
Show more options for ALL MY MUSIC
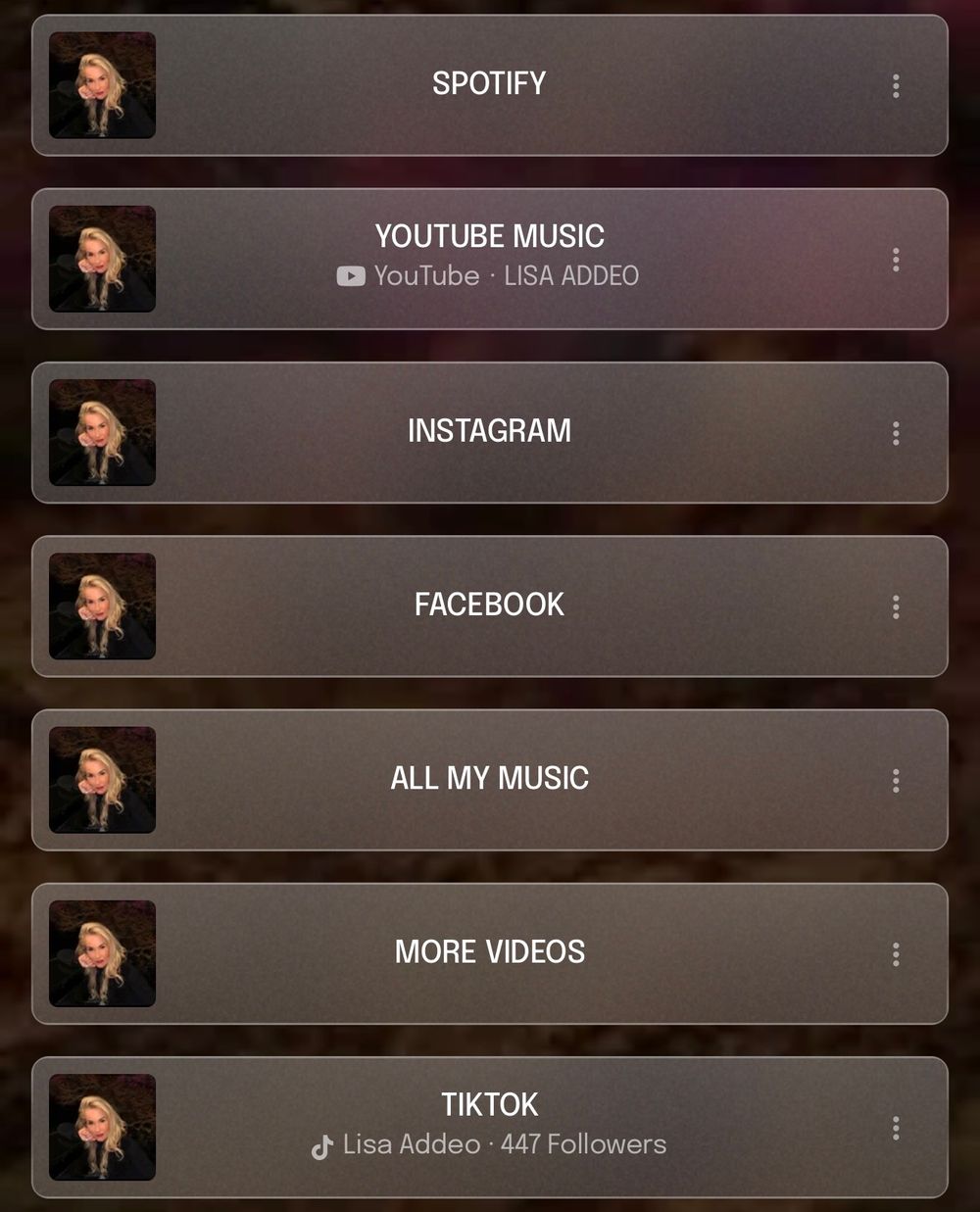pyautogui.click(x=896, y=780)
